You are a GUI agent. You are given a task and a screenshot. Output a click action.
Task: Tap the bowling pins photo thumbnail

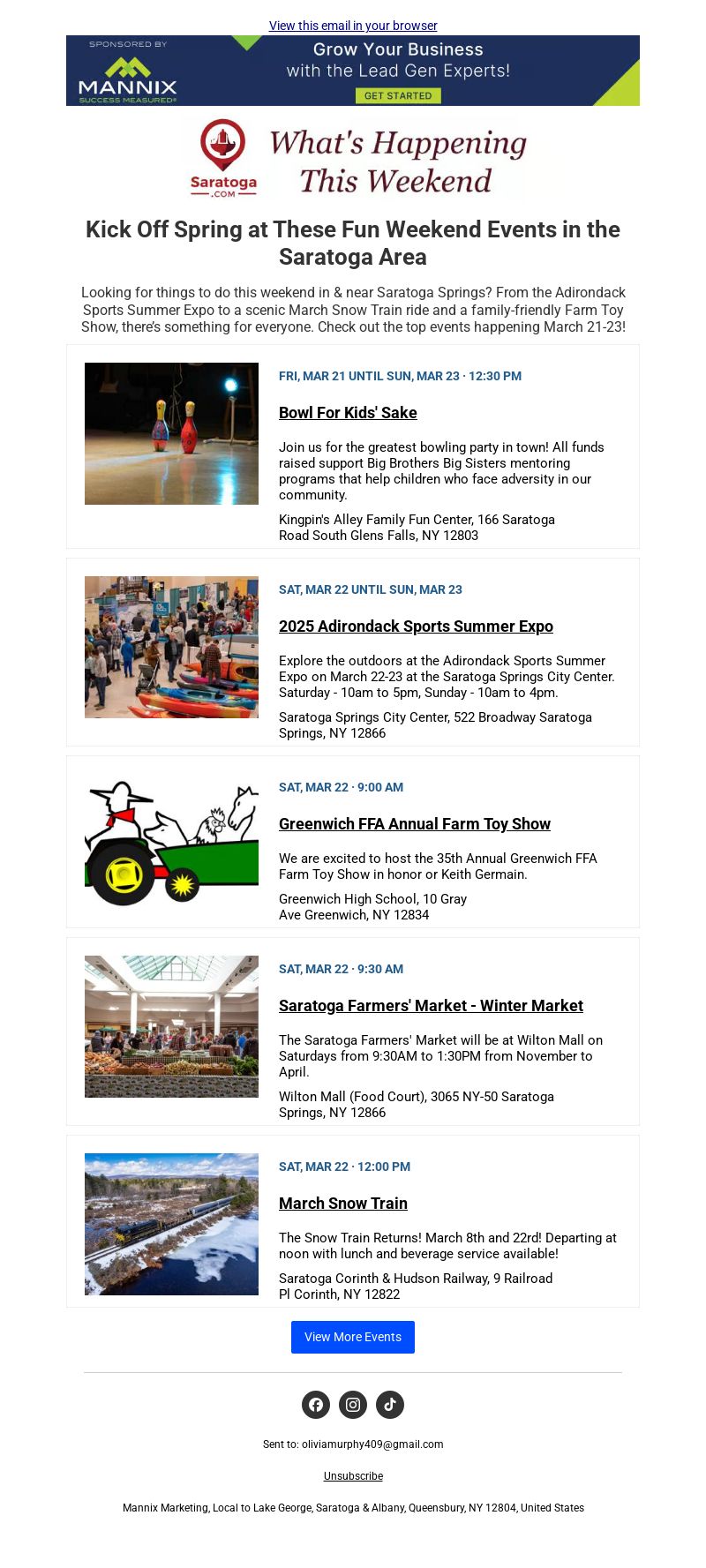(171, 433)
